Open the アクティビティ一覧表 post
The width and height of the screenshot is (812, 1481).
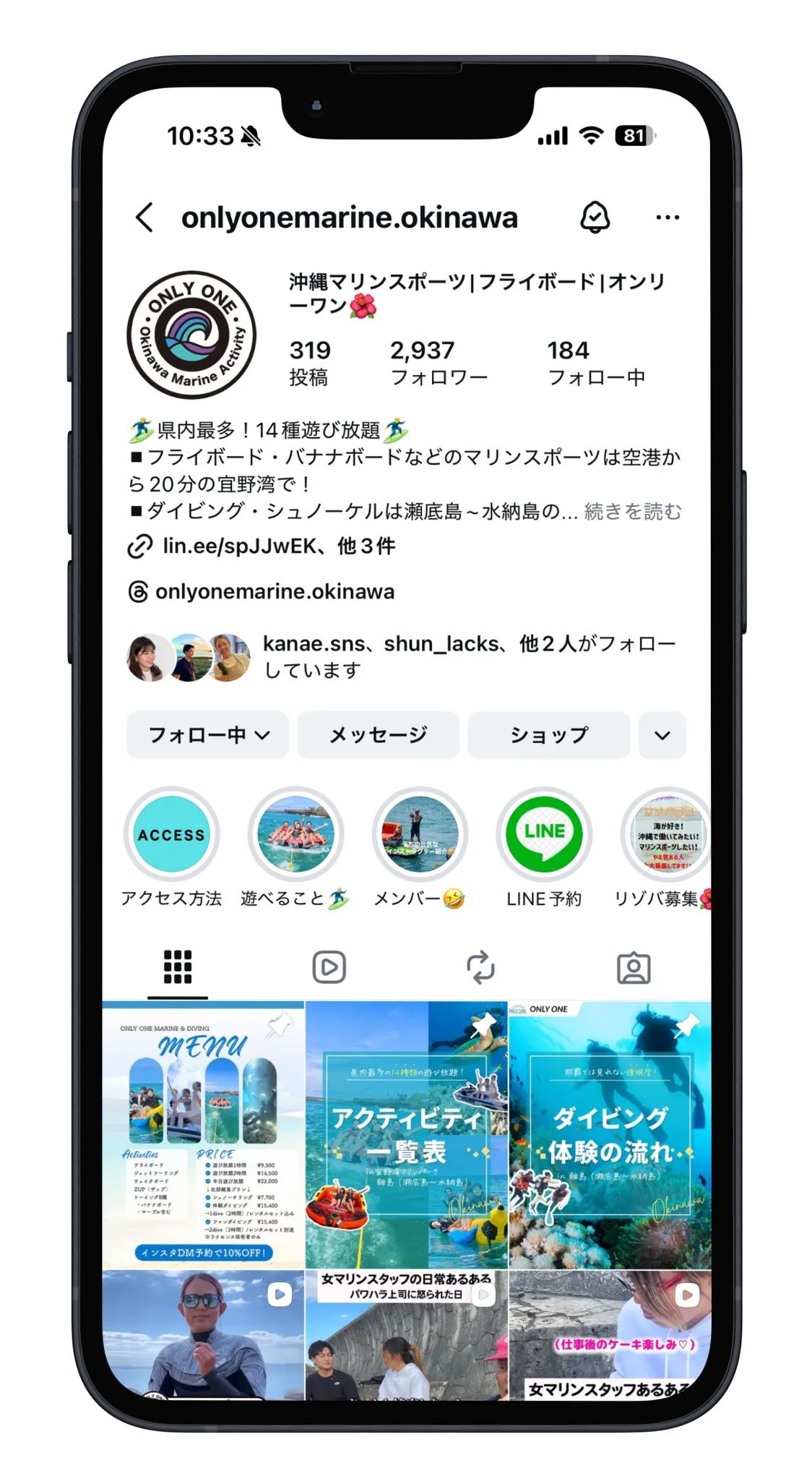click(x=407, y=1135)
